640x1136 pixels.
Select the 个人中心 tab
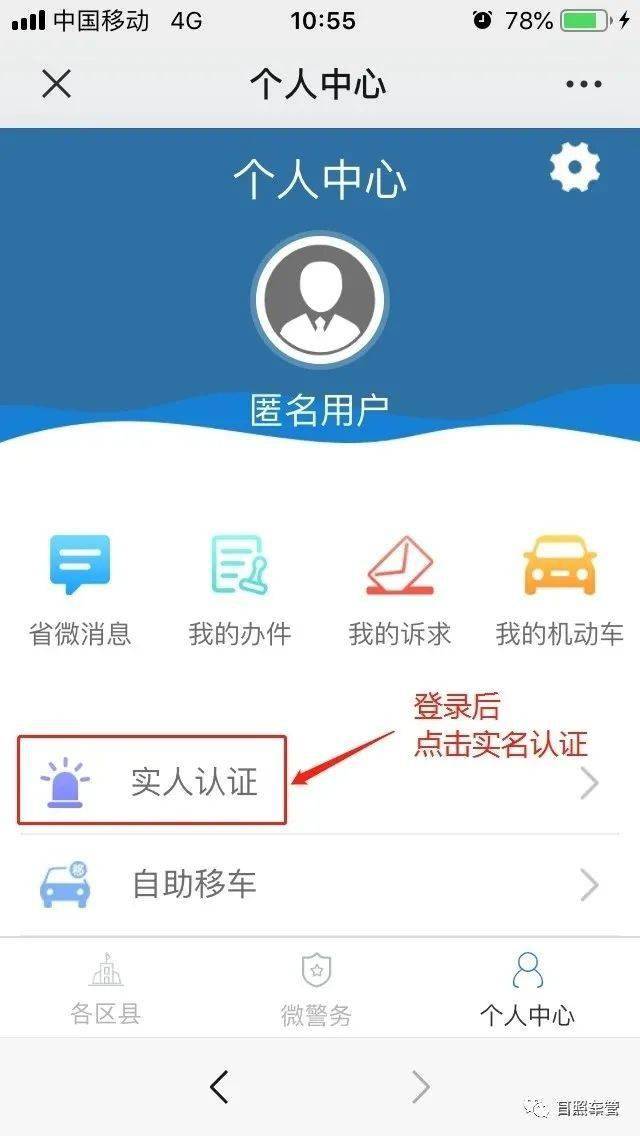point(527,989)
